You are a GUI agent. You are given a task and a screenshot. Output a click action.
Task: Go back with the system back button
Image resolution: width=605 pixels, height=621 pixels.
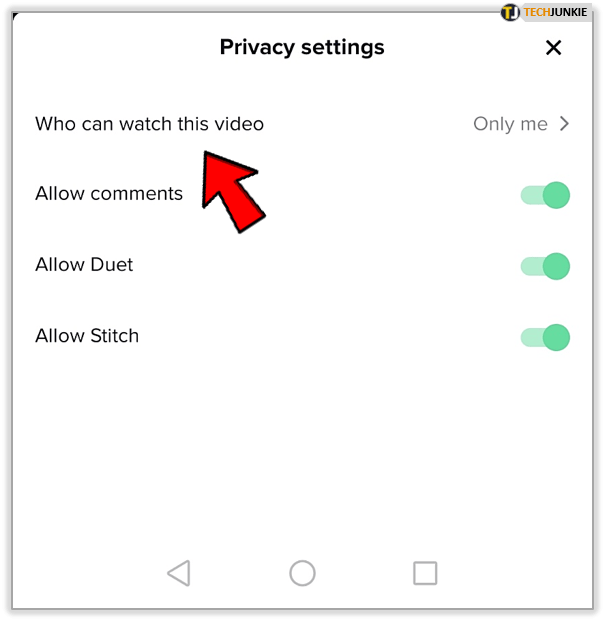pyautogui.click(x=179, y=573)
